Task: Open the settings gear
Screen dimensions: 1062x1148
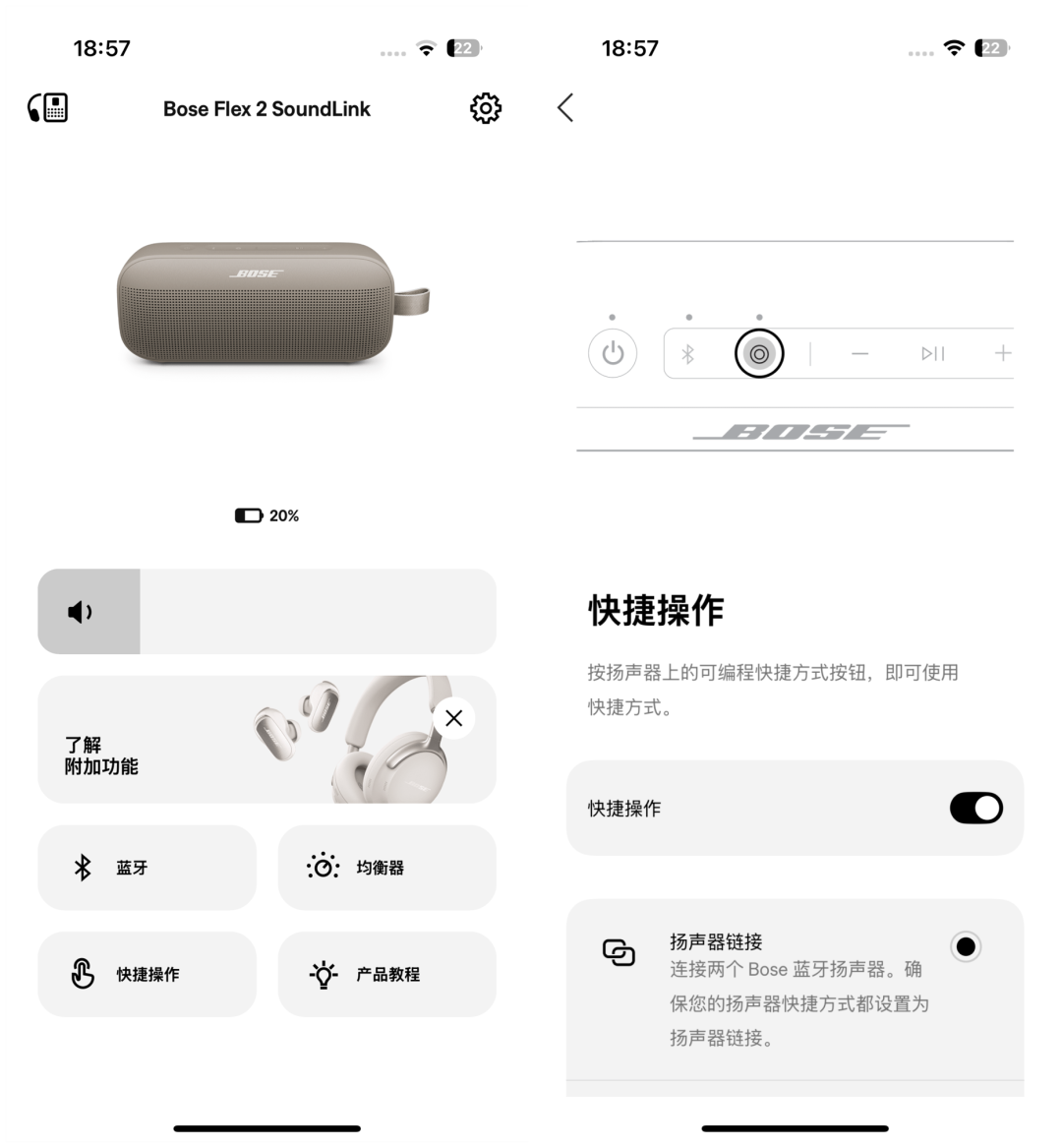Action: (x=486, y=108)
